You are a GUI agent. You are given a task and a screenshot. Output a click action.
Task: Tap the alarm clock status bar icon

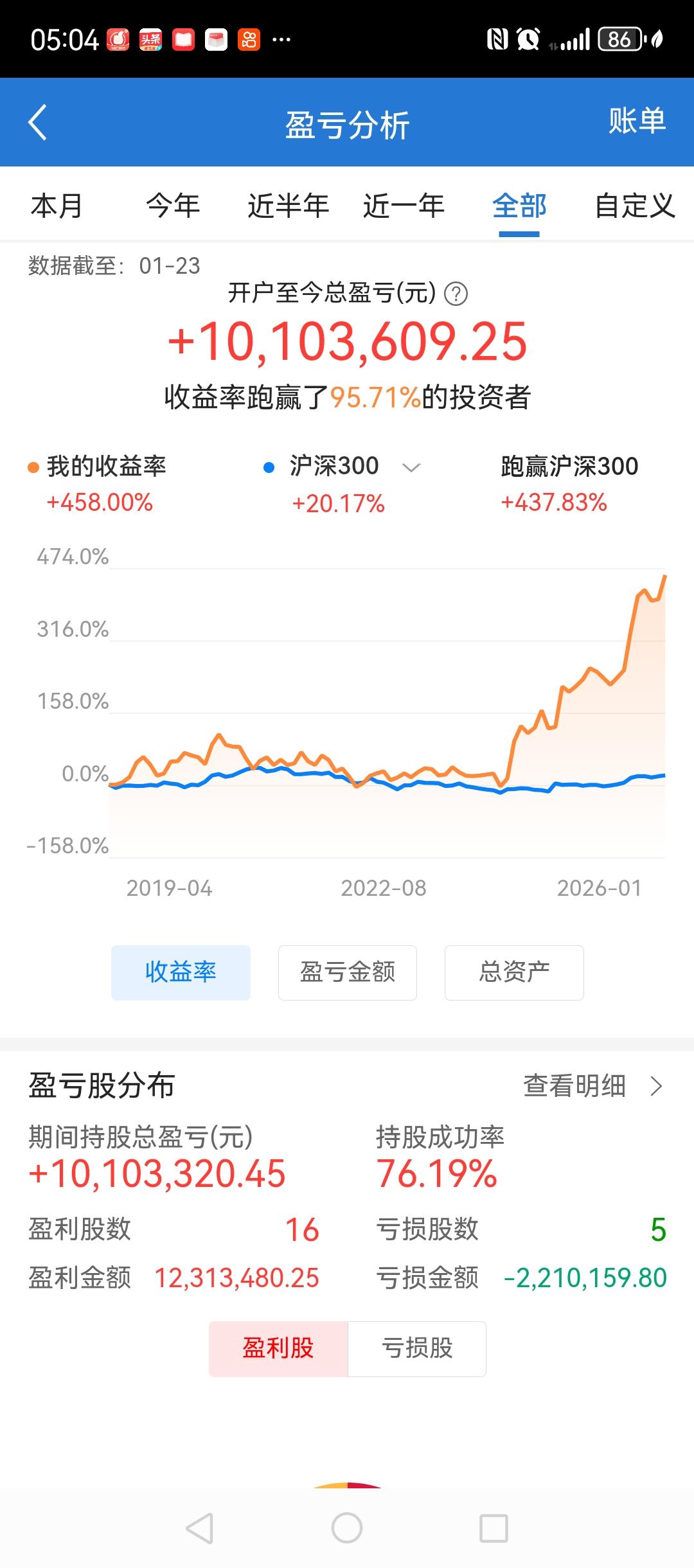pyautogui.click(x=528, y=40)
